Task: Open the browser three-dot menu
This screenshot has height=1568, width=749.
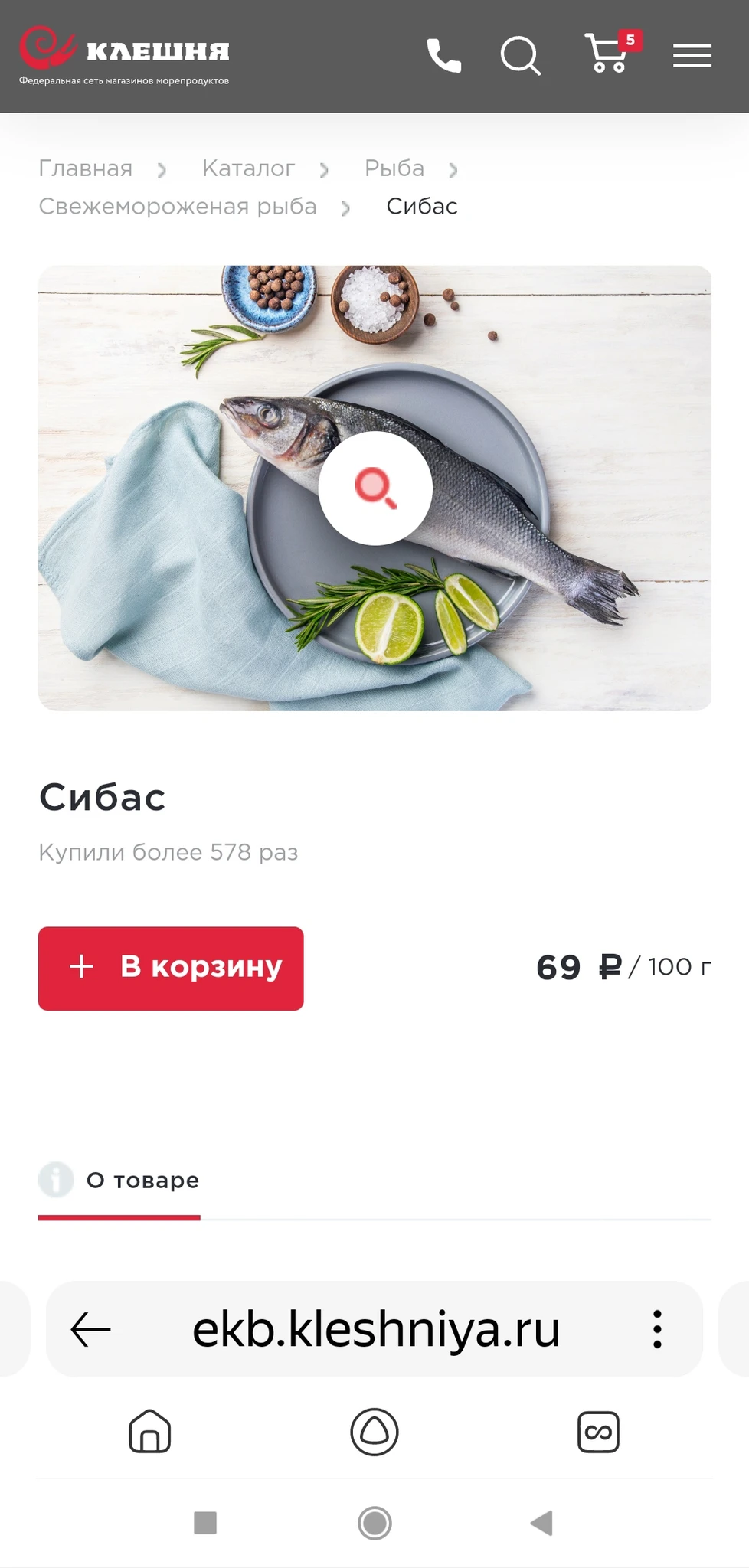Action: click(656, 1329)
